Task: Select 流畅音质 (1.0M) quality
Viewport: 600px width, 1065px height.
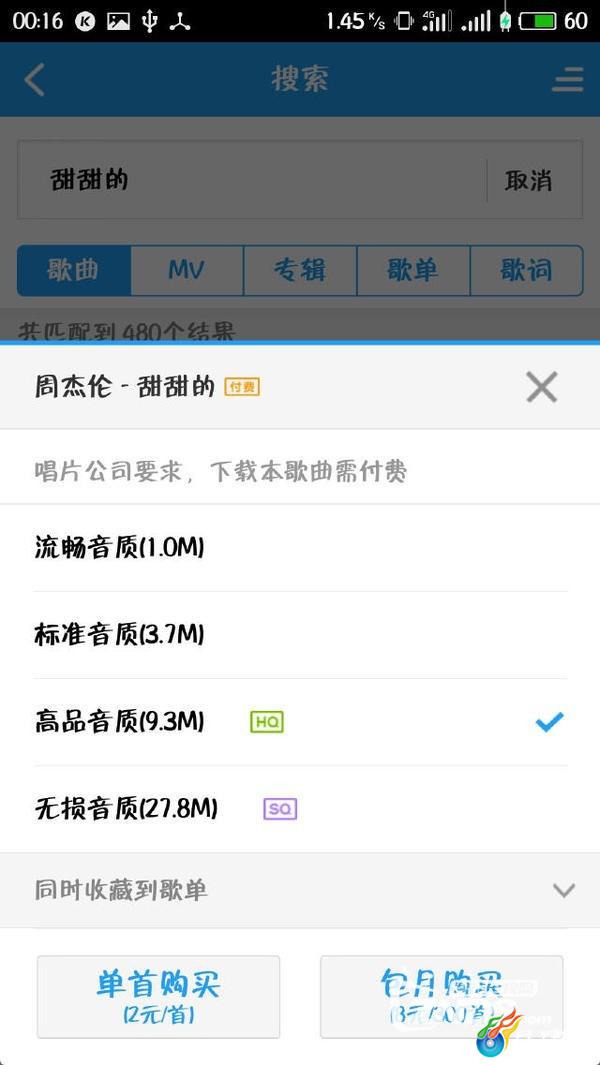Action: pyautogui.click(x=300, y=547)
